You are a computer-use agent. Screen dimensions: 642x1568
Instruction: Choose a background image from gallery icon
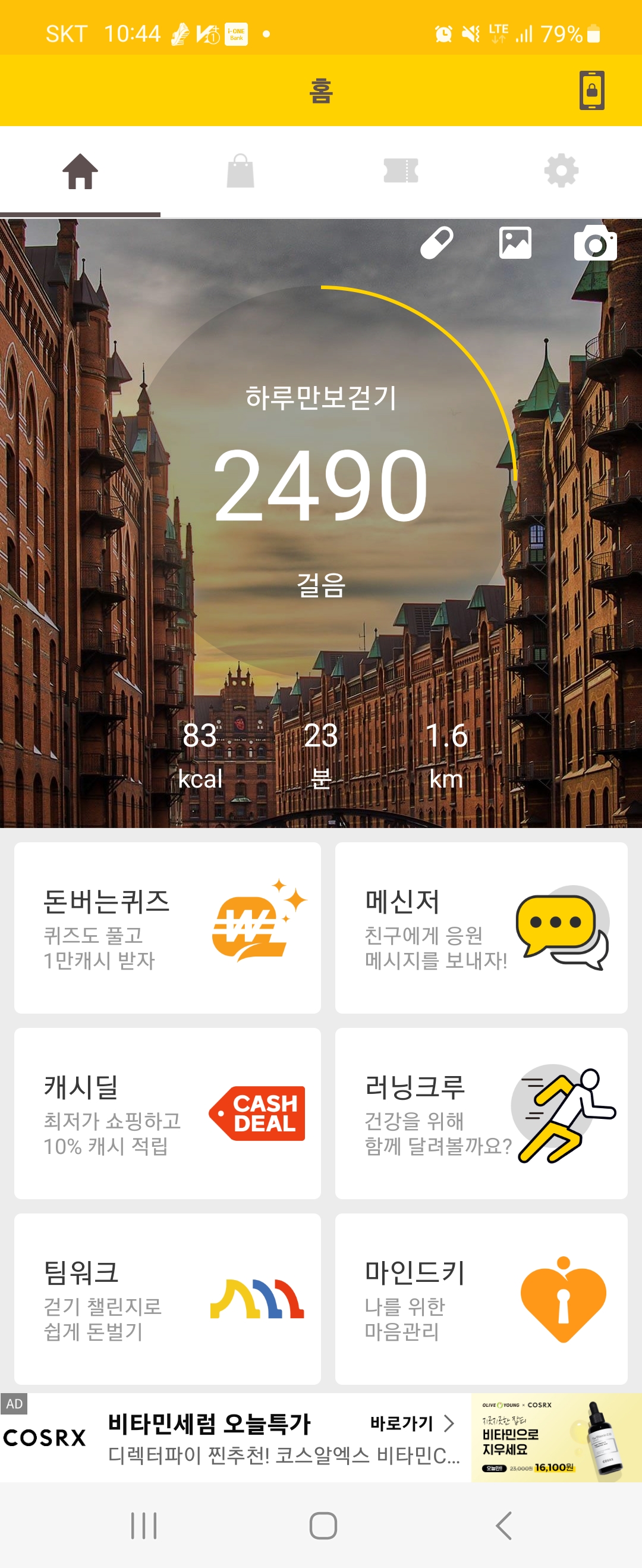(x=515, y=243)
